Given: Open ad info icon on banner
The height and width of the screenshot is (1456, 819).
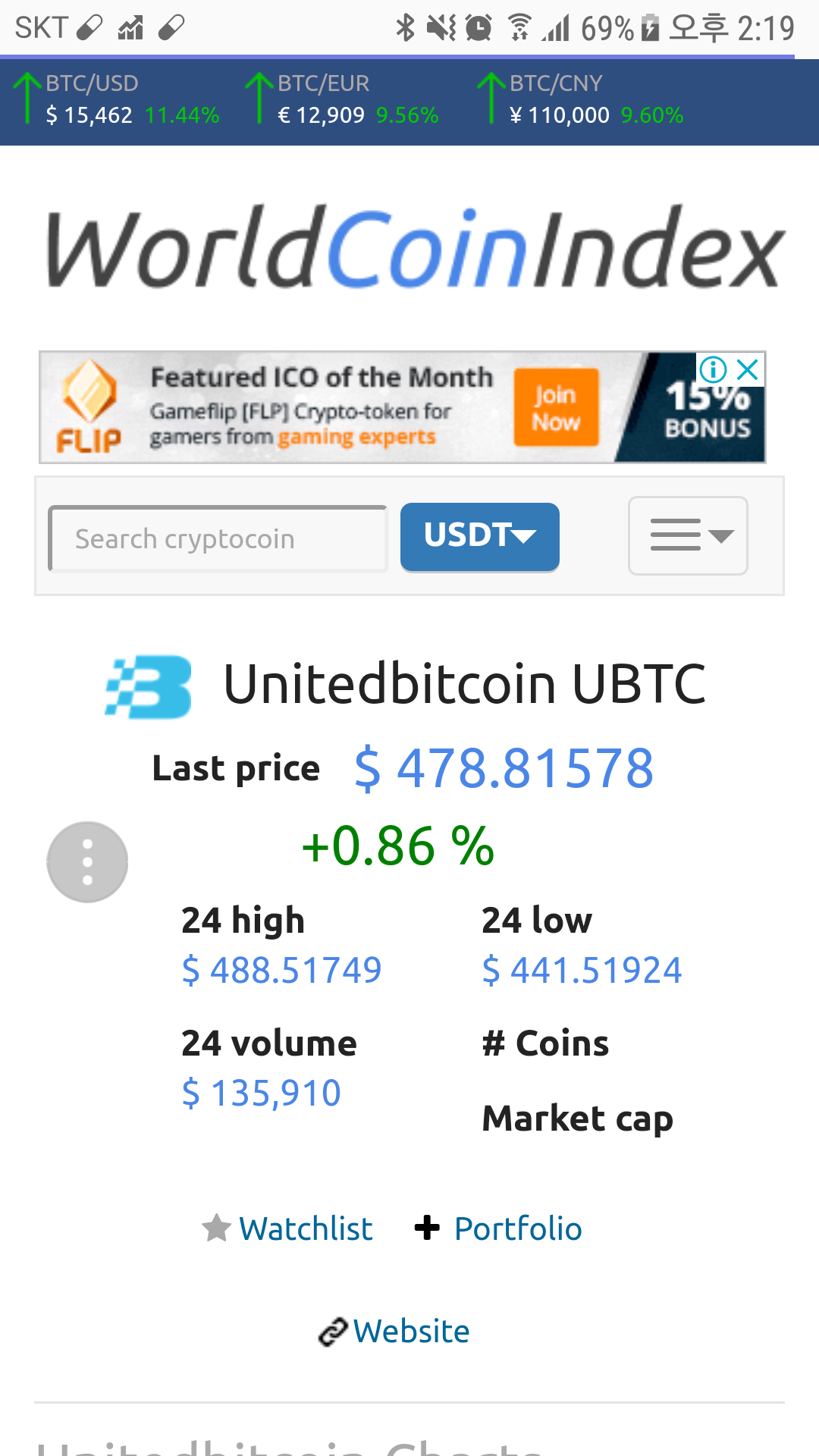Looking at the screenshot, I should tap(713, 370).
